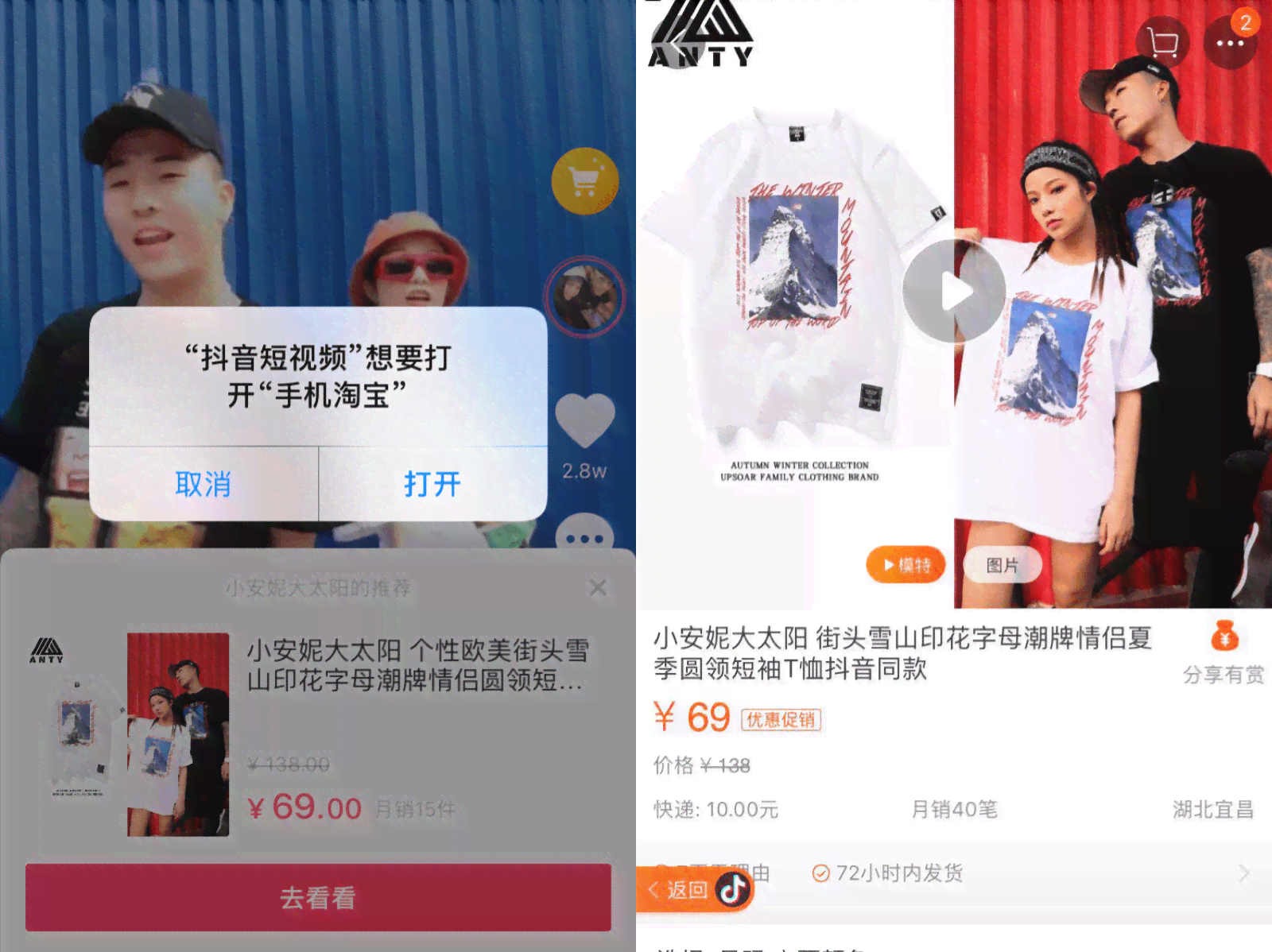Tap 取消 in the open Taobao dialog
This screenshot has width=1272, height=952.
pyautogui.click(x=204, y=484)
